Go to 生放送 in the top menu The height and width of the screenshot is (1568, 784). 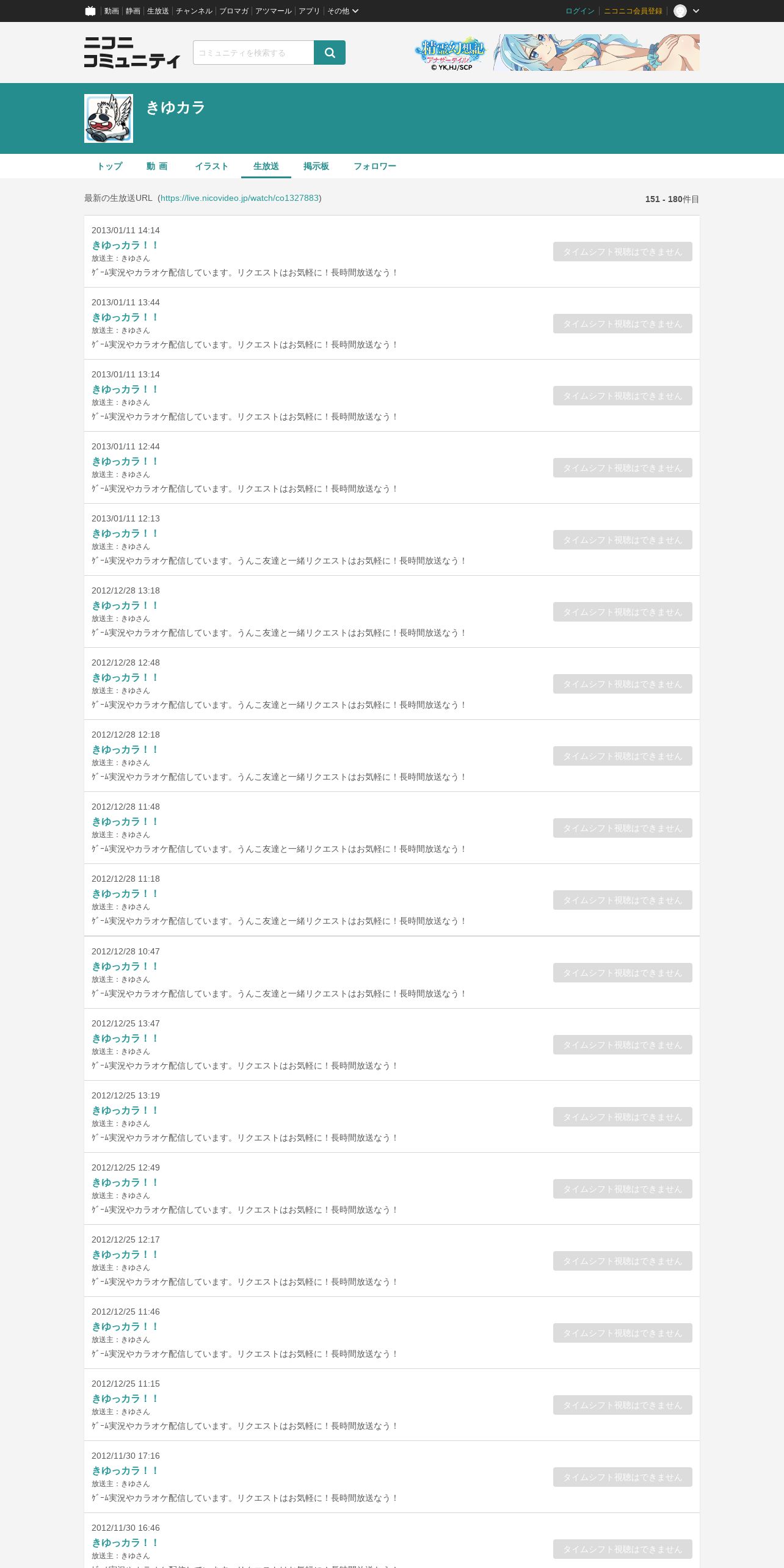(x=158, y=11)
